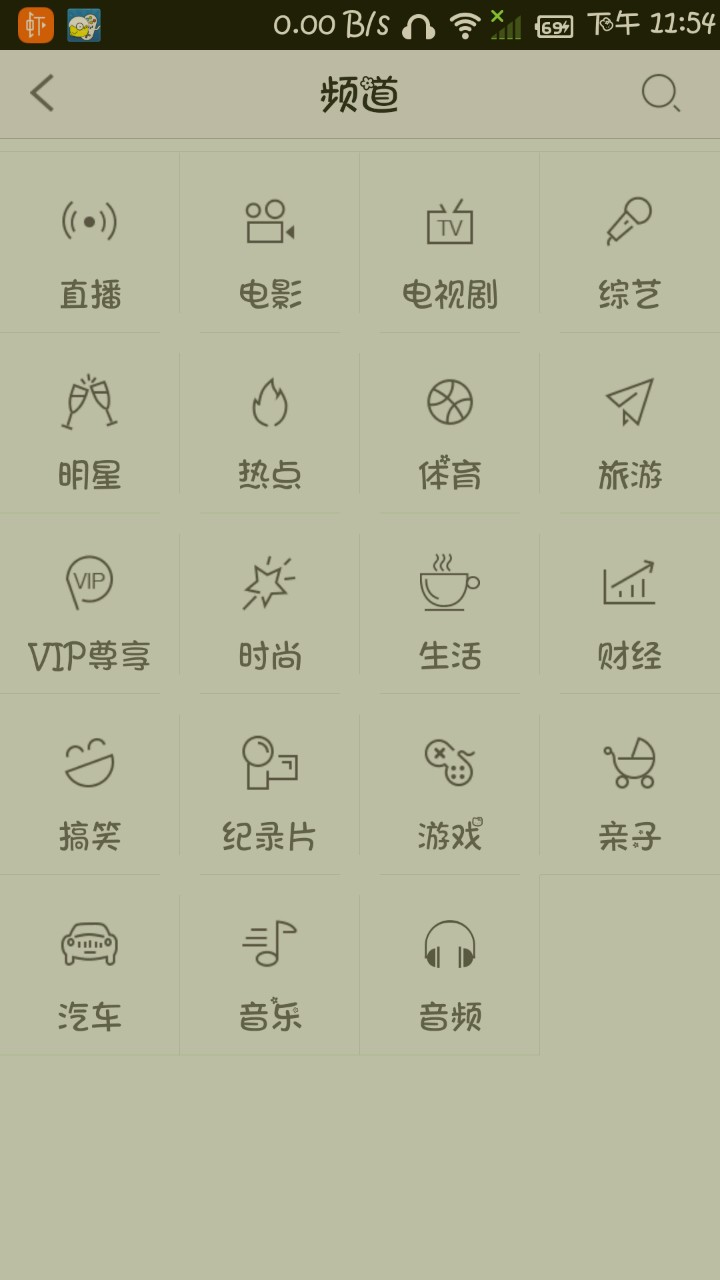Screen dimensions: 720x1280
Task: View the 搞笑 comedy channel
Action: pos(90,792)
